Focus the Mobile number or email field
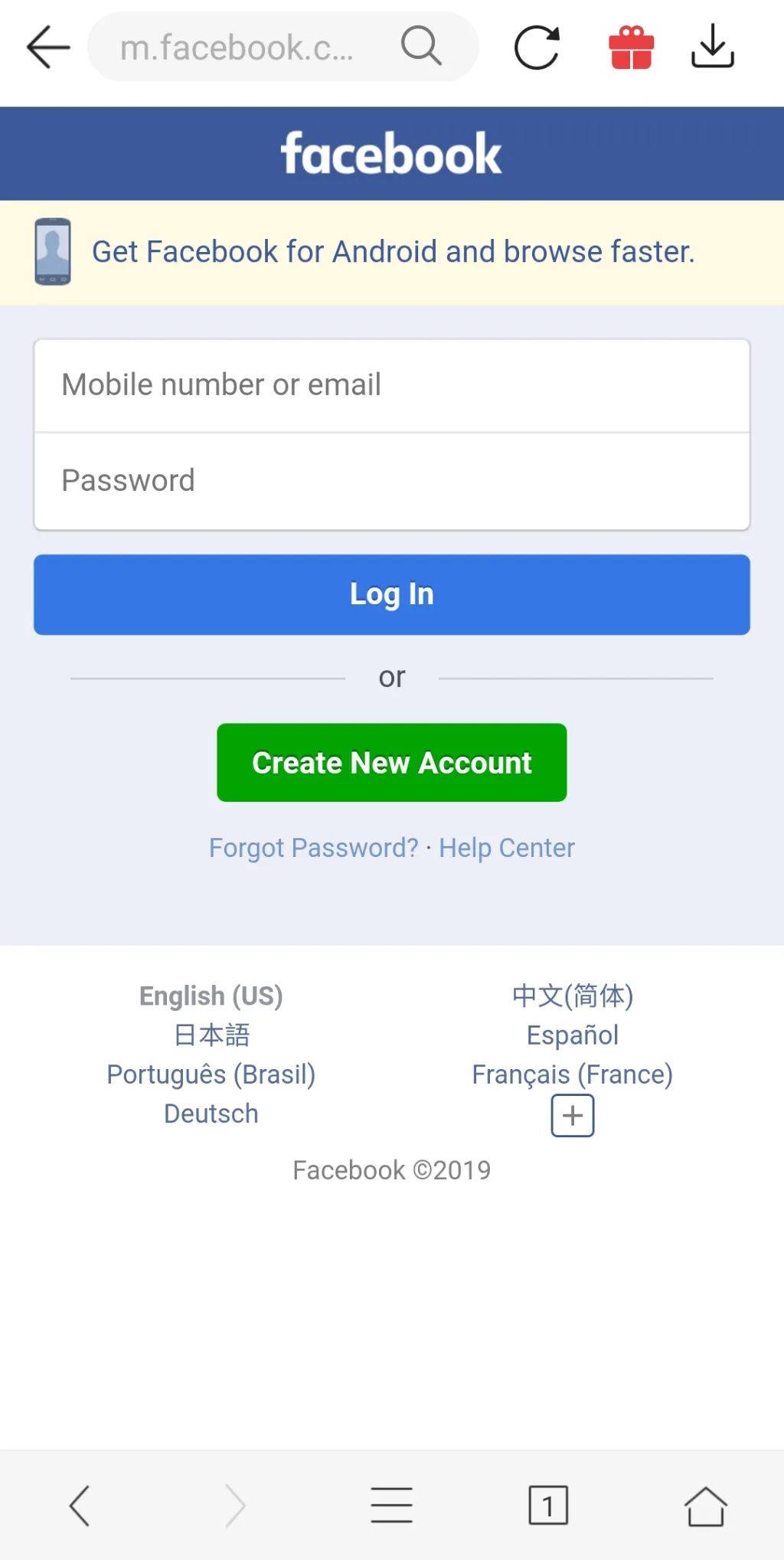784x1560 pixels. 392,385
